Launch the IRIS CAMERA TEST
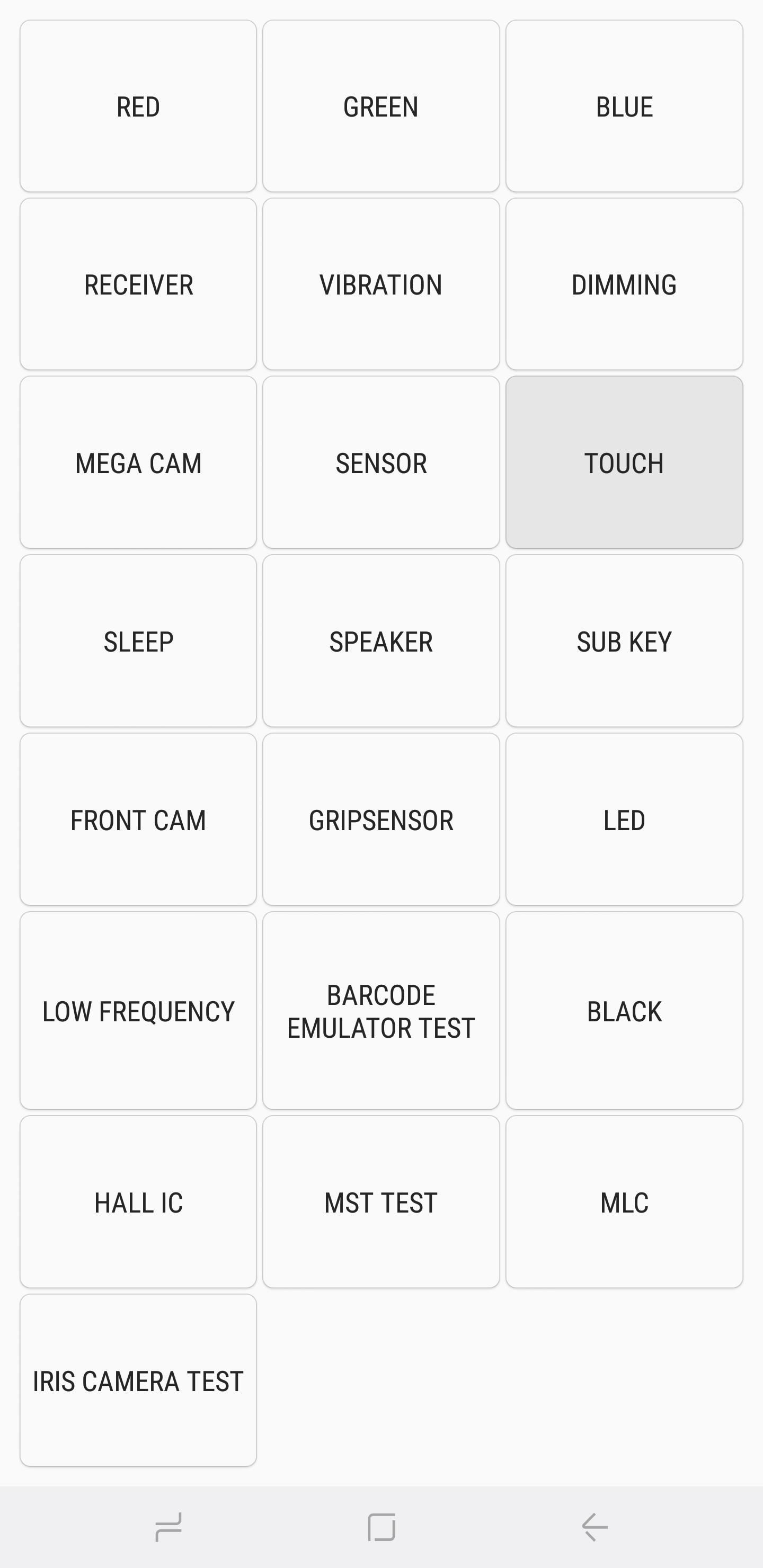This screenshot has height=1568, width=763. coord(138,1380)
